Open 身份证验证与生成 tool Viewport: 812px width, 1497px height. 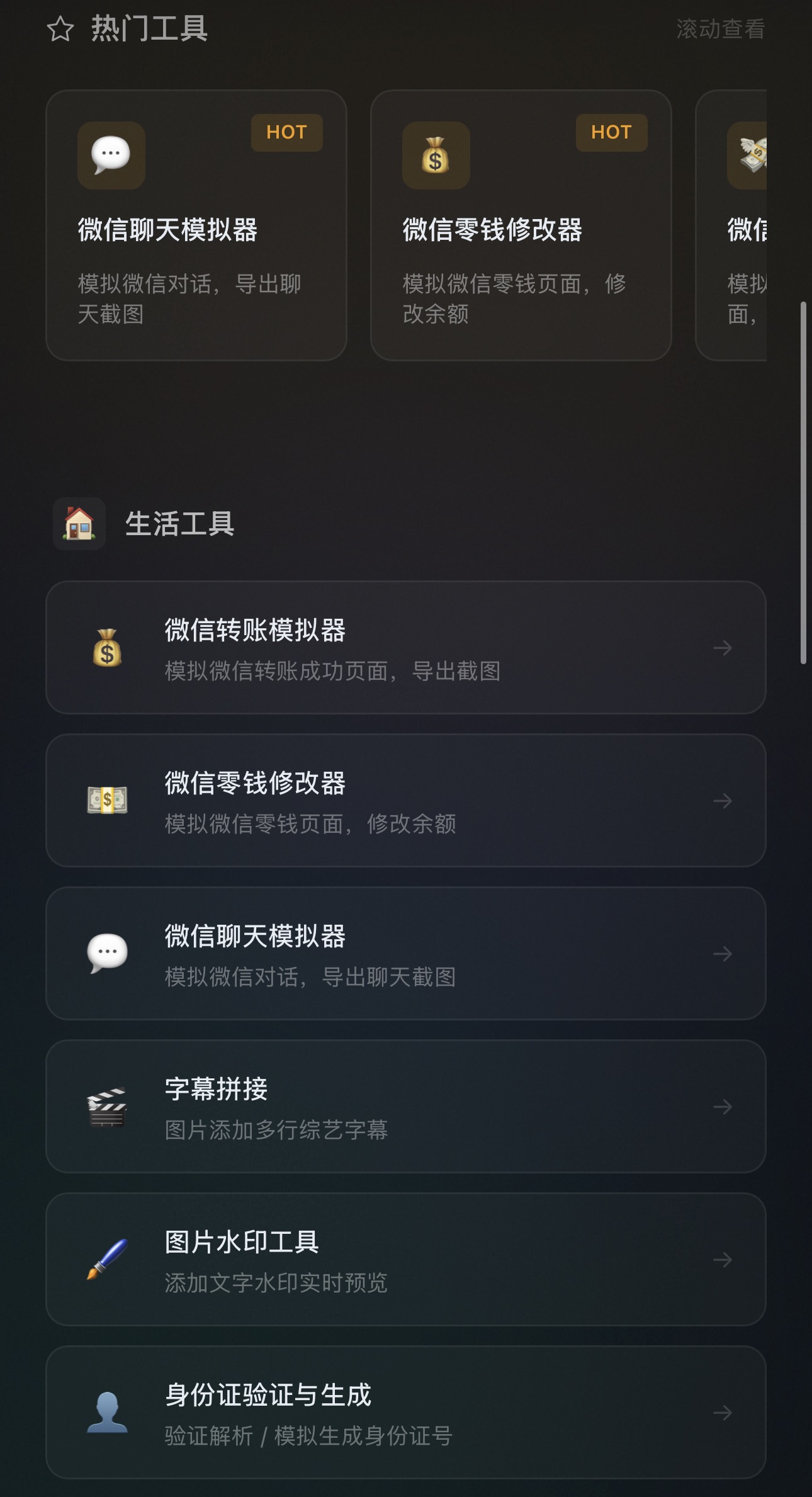pos(406,1413)
